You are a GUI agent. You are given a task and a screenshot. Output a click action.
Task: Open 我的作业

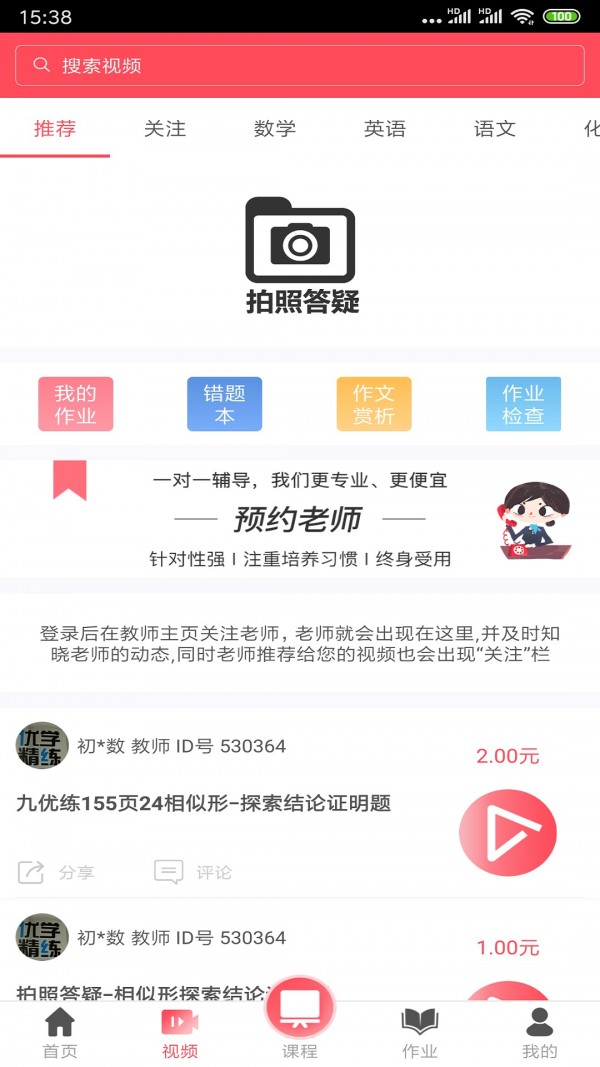pos(75,404)
